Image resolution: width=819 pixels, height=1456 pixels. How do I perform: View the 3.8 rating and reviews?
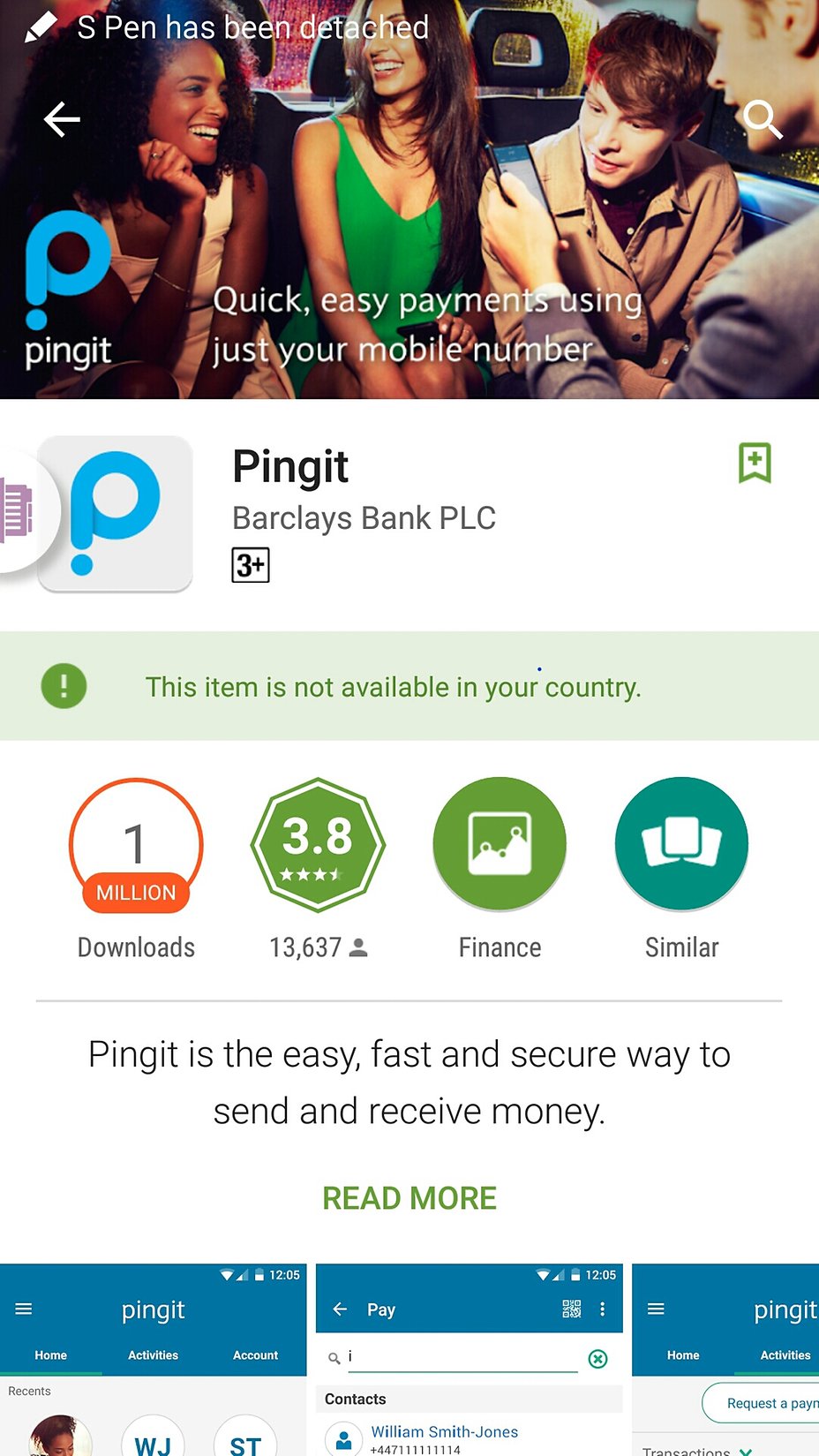[x=318, y=845]
